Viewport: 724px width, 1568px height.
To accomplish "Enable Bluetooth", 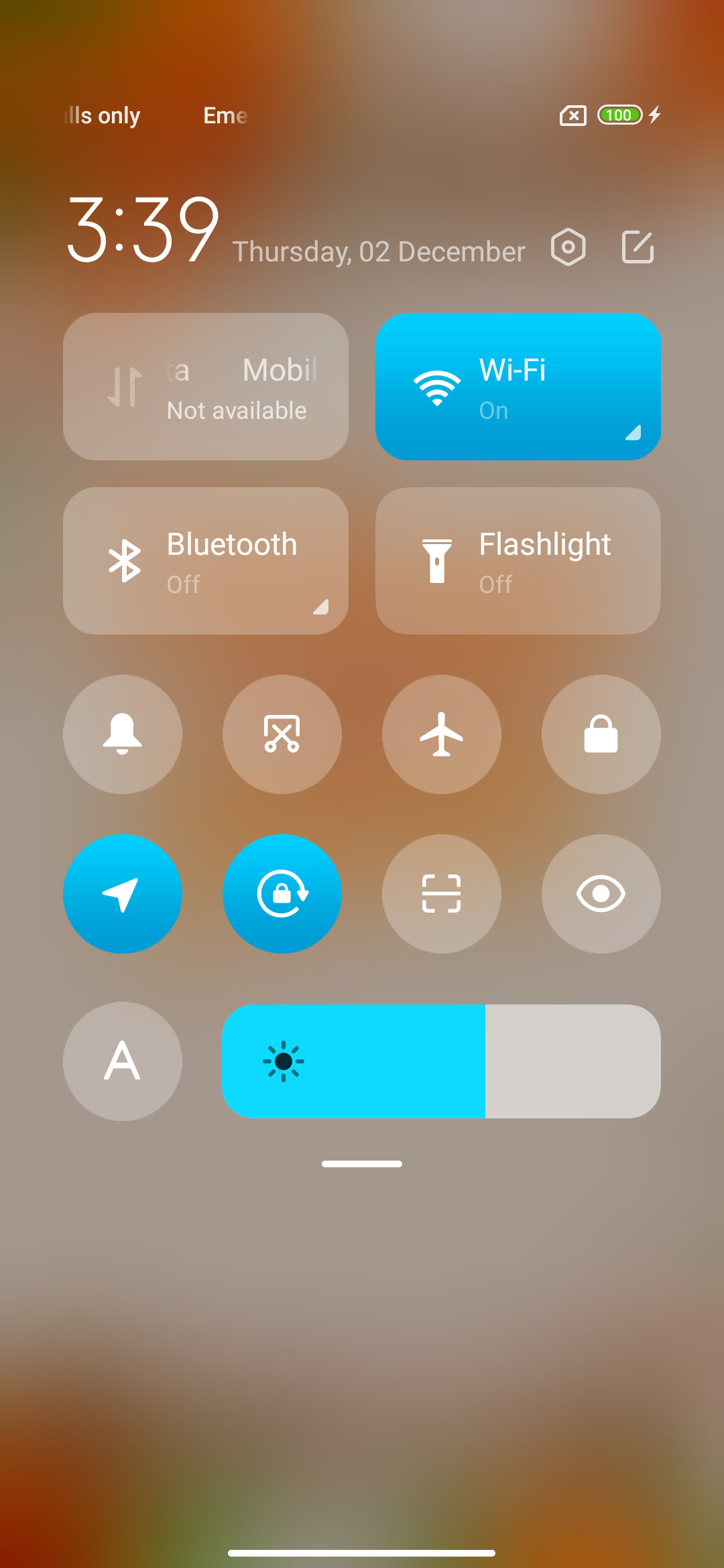I will point(206,561).
